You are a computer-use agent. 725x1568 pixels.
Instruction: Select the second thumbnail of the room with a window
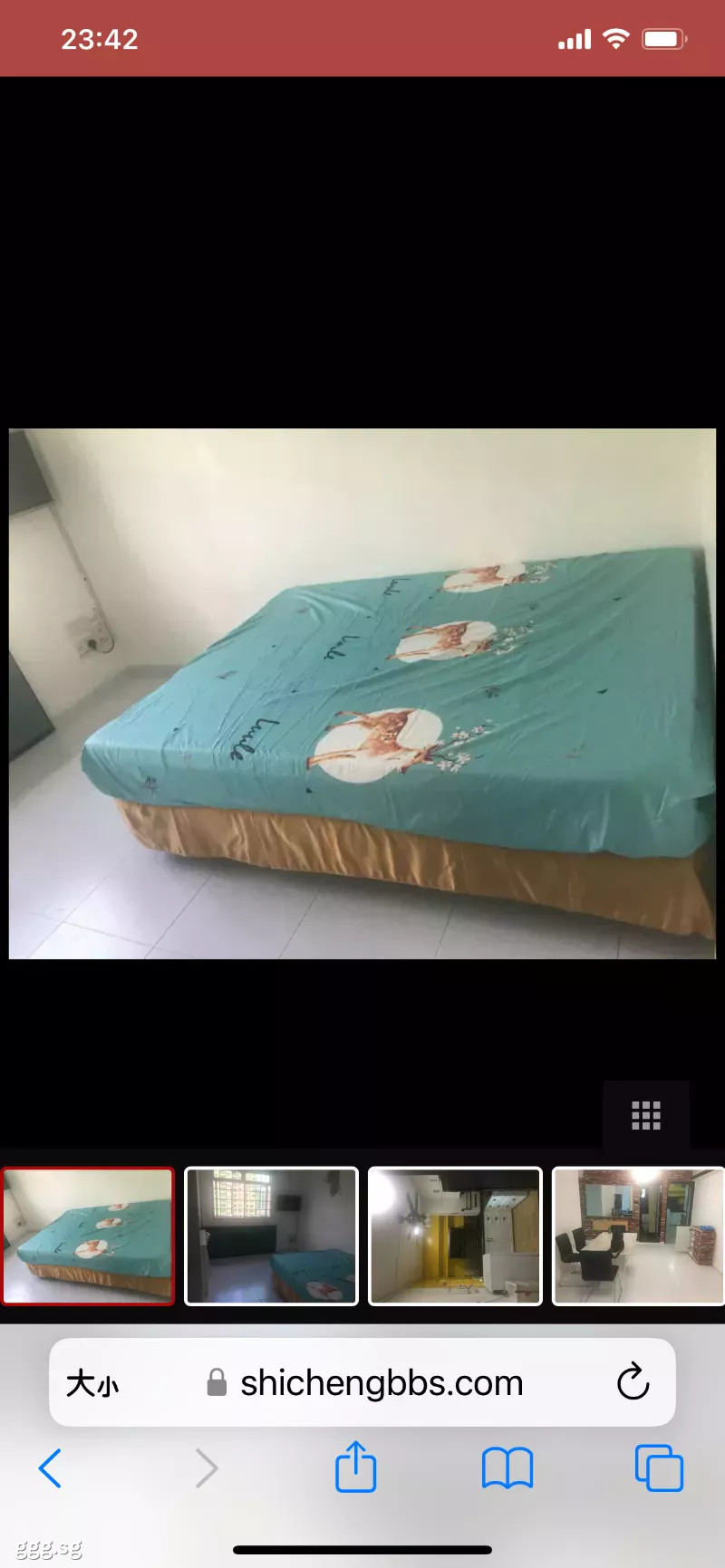point(271,1236)
